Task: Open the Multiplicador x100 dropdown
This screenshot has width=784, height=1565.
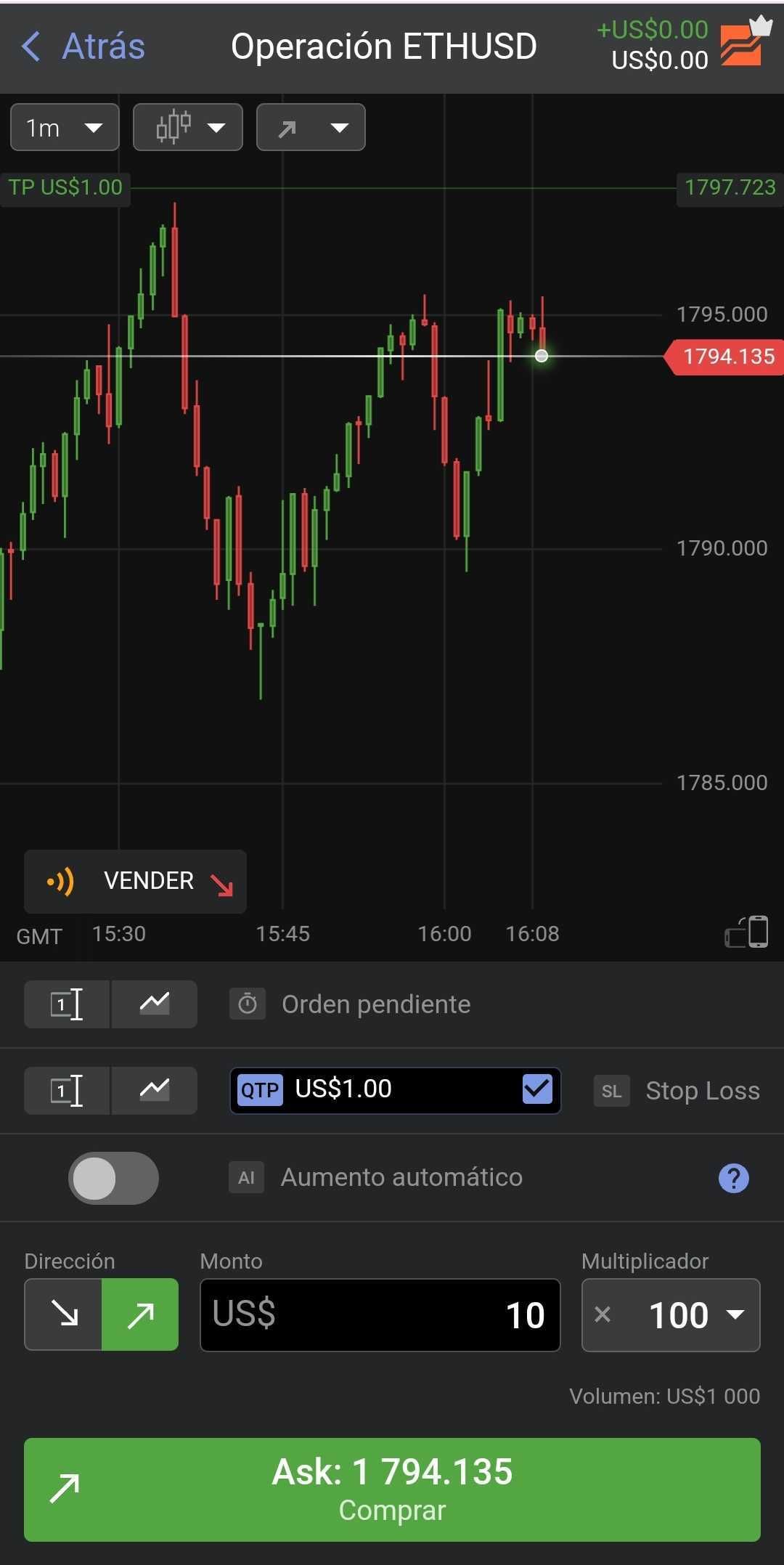Action: 671,1315
